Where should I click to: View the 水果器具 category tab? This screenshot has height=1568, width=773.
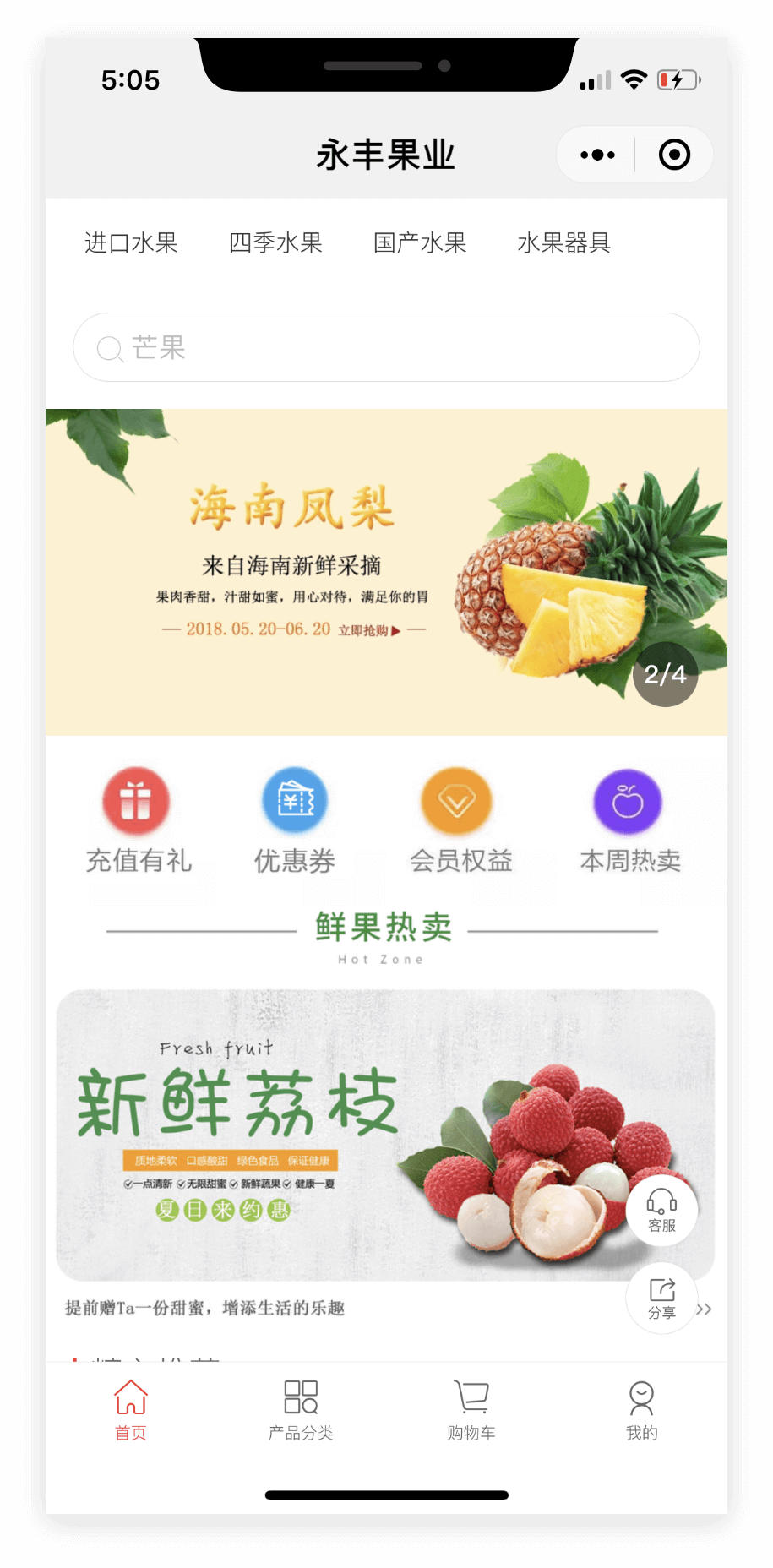point(563,243)
